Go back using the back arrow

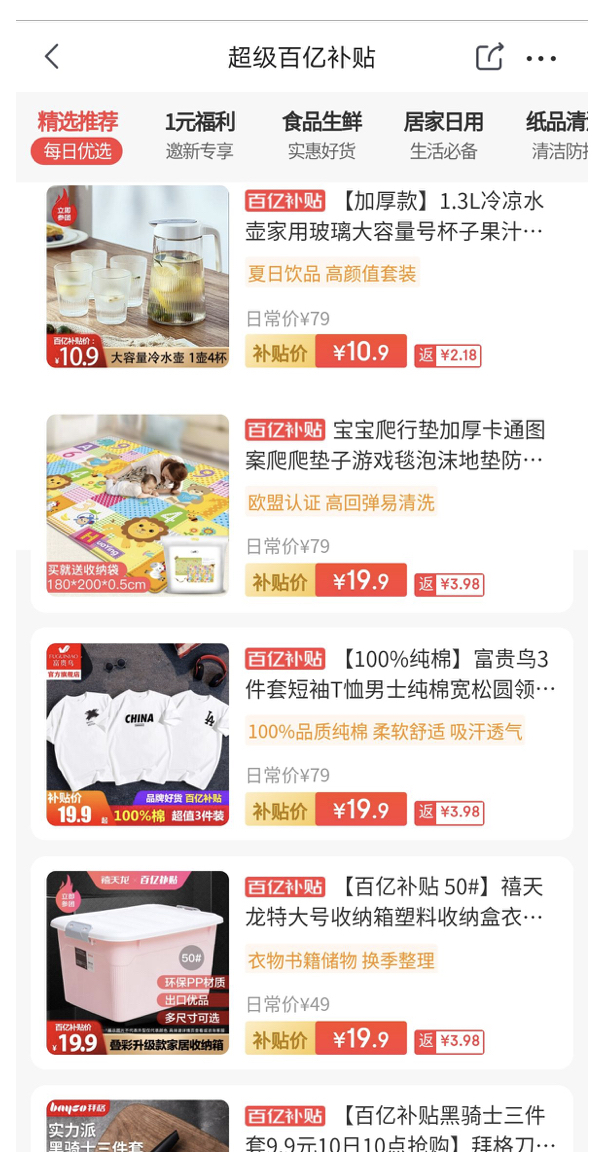[52, 57]
